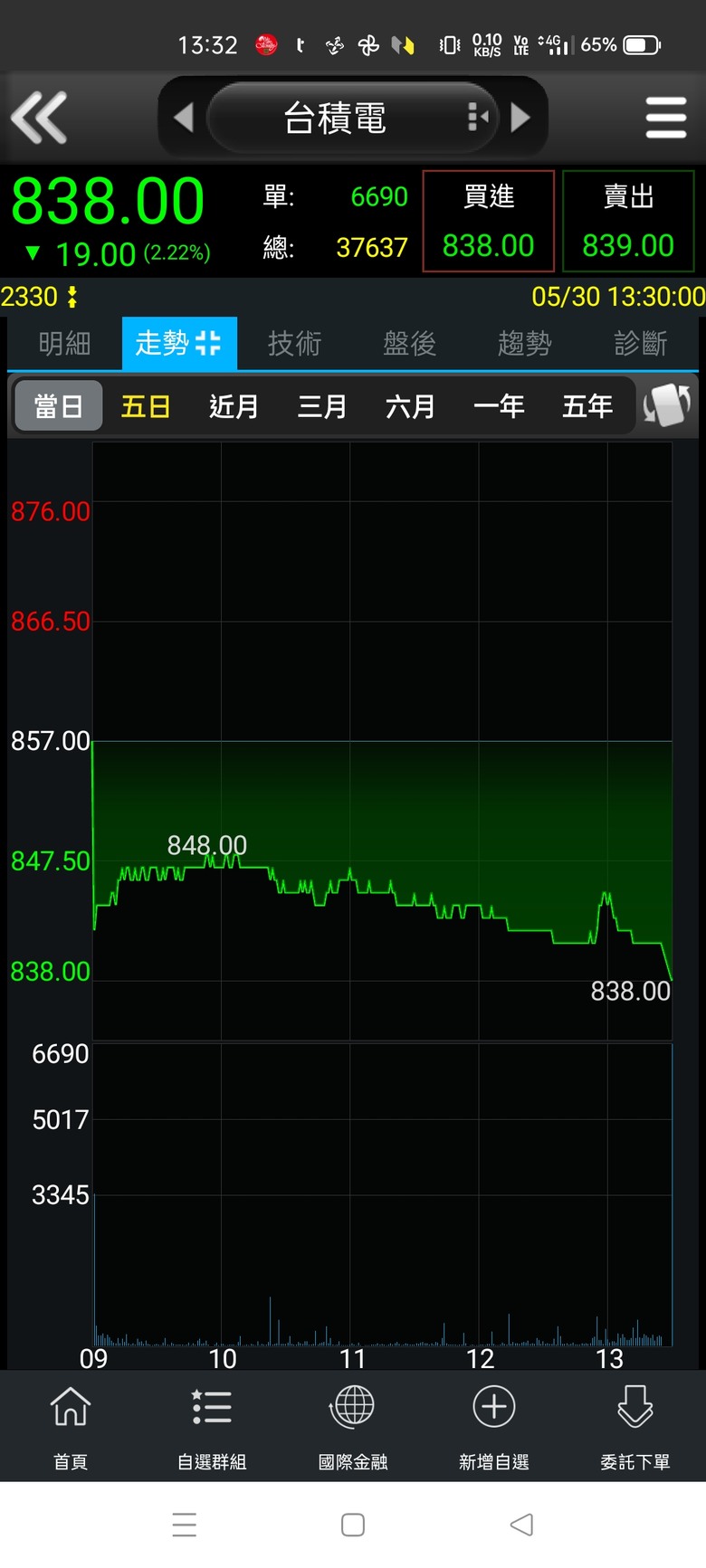Select the 五日 chart range

click(x=146, y=406)
